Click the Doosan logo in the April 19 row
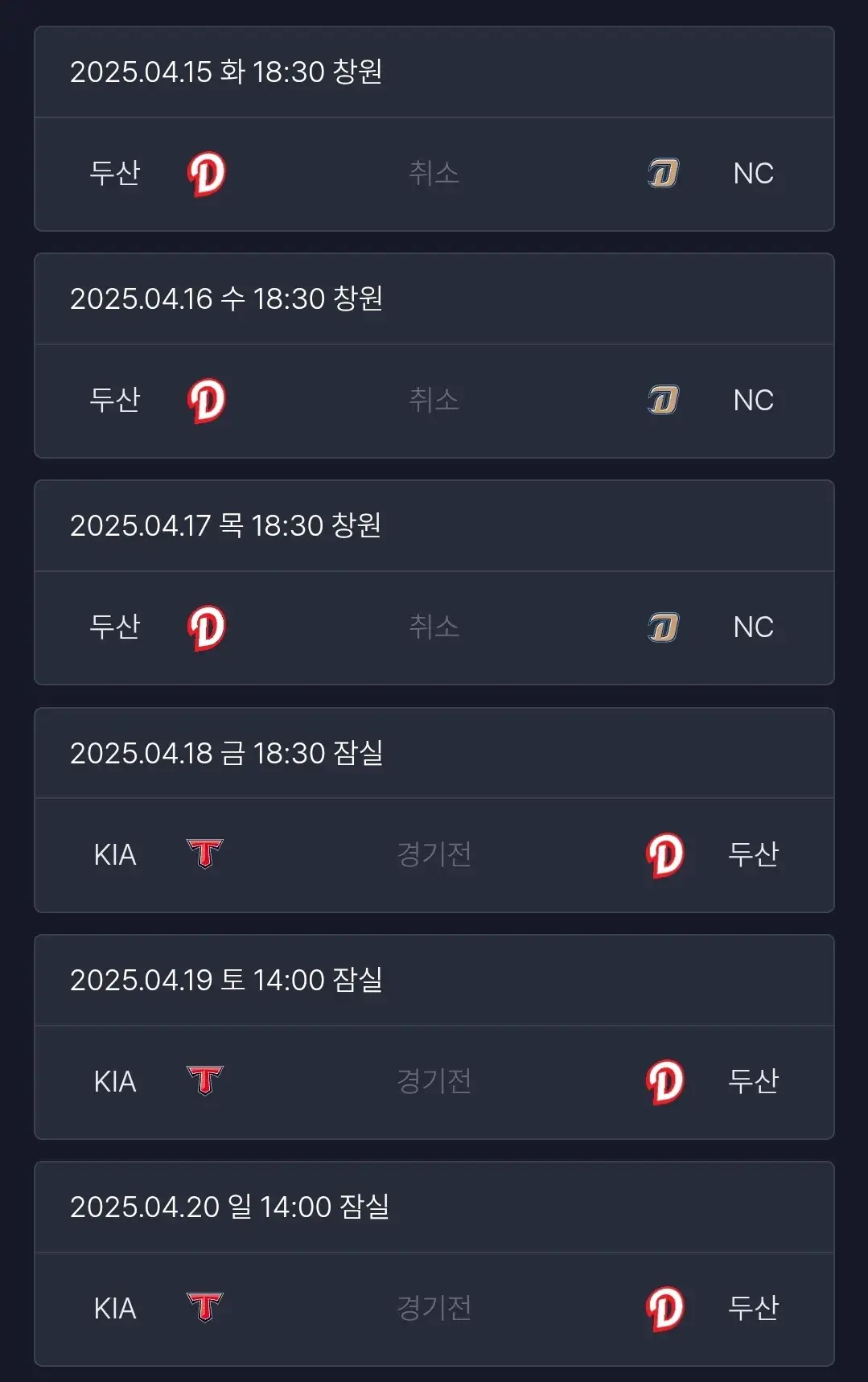This screenshot has height=1382, width=868. (x=663, y=1082)
